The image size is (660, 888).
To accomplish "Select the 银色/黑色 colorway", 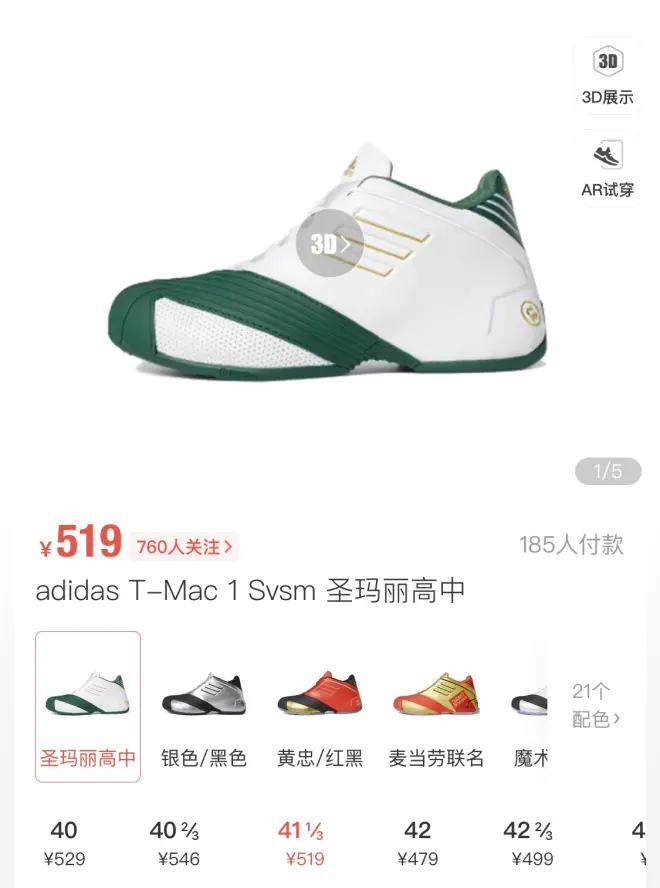I will (204, 706).
